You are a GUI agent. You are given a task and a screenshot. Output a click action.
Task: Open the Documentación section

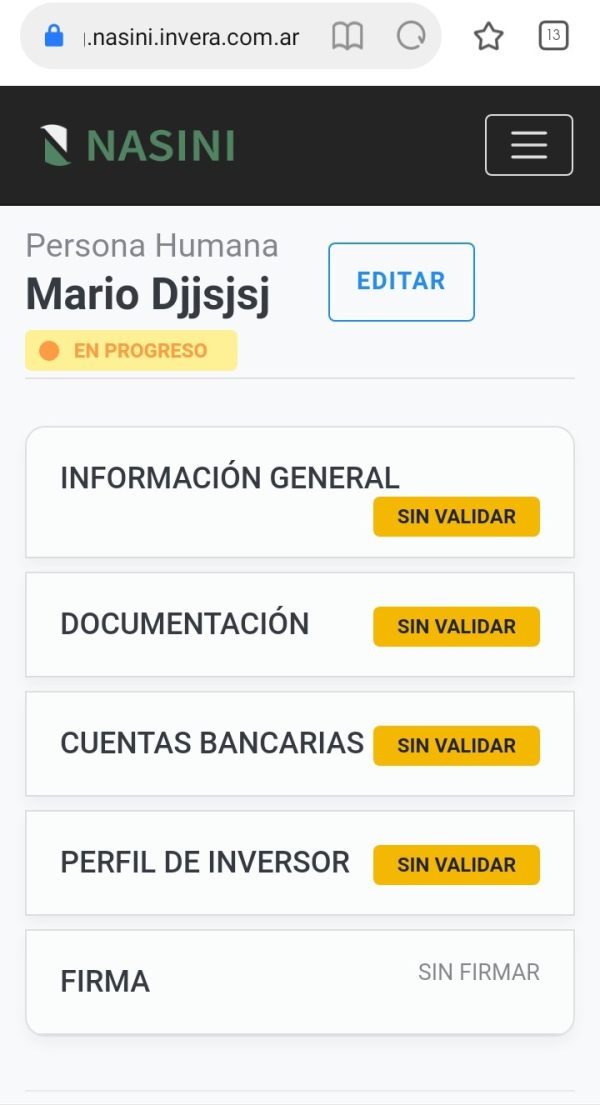(300, 624)
